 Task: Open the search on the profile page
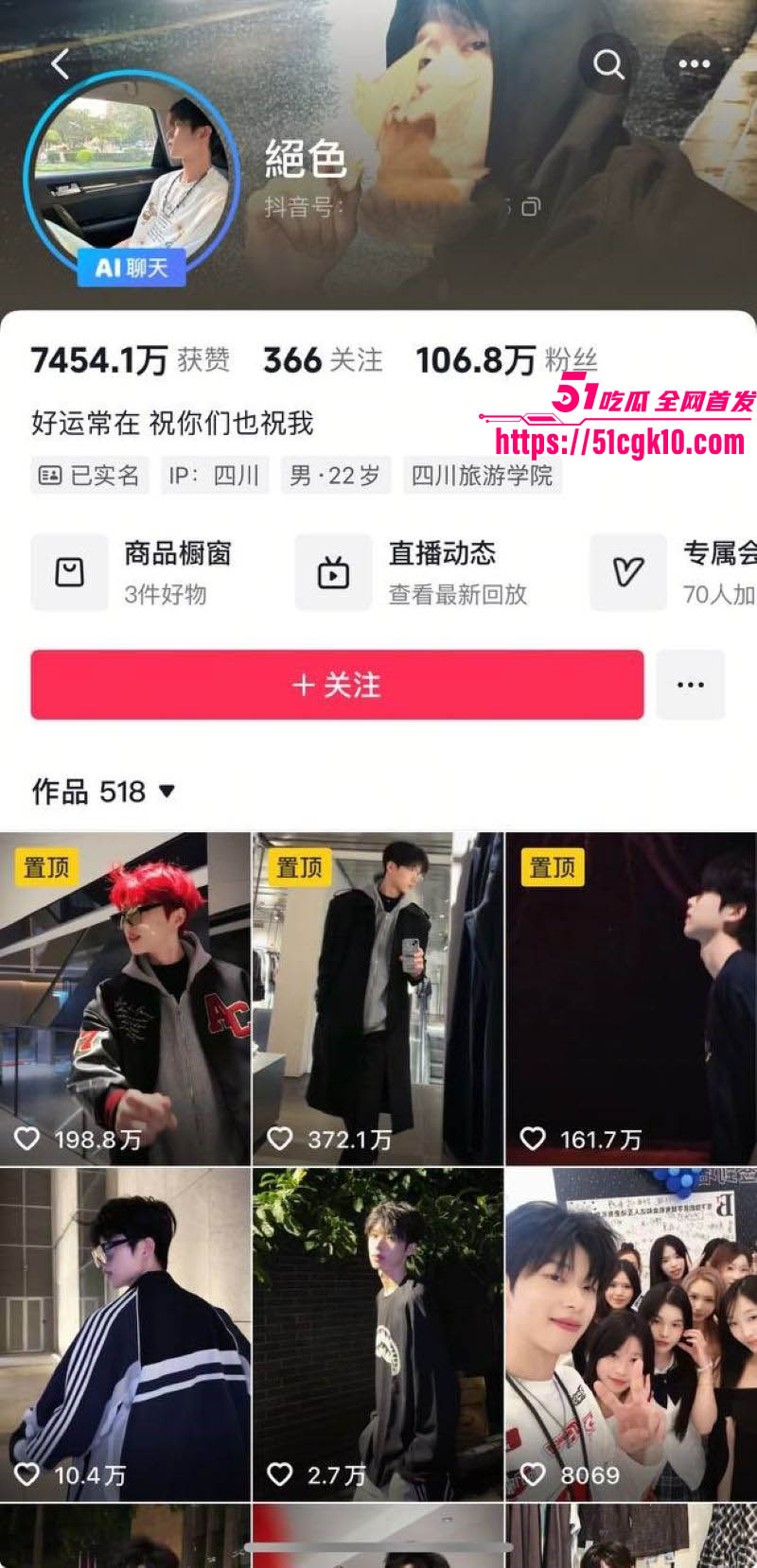[x=608, y=63]
